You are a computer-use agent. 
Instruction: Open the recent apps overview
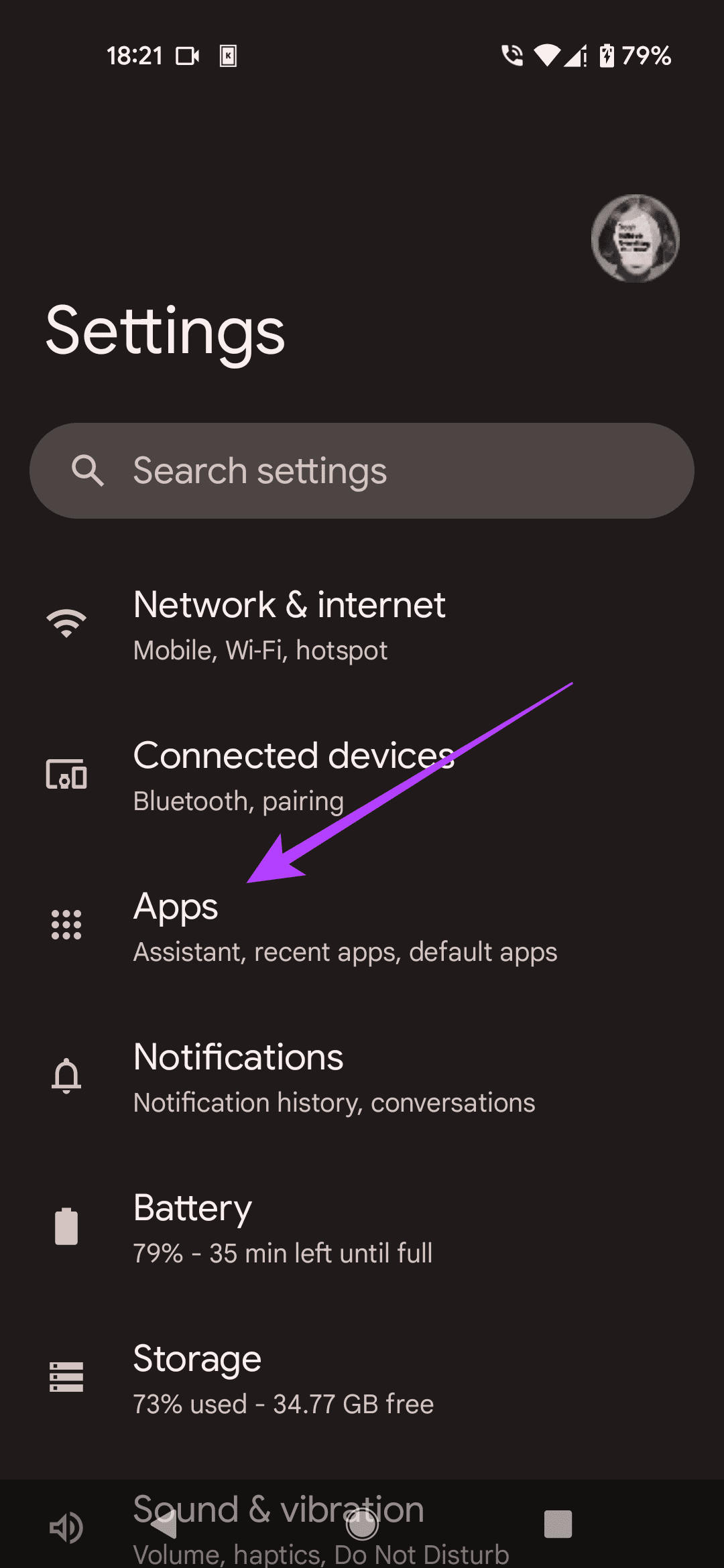(558, 1524)
